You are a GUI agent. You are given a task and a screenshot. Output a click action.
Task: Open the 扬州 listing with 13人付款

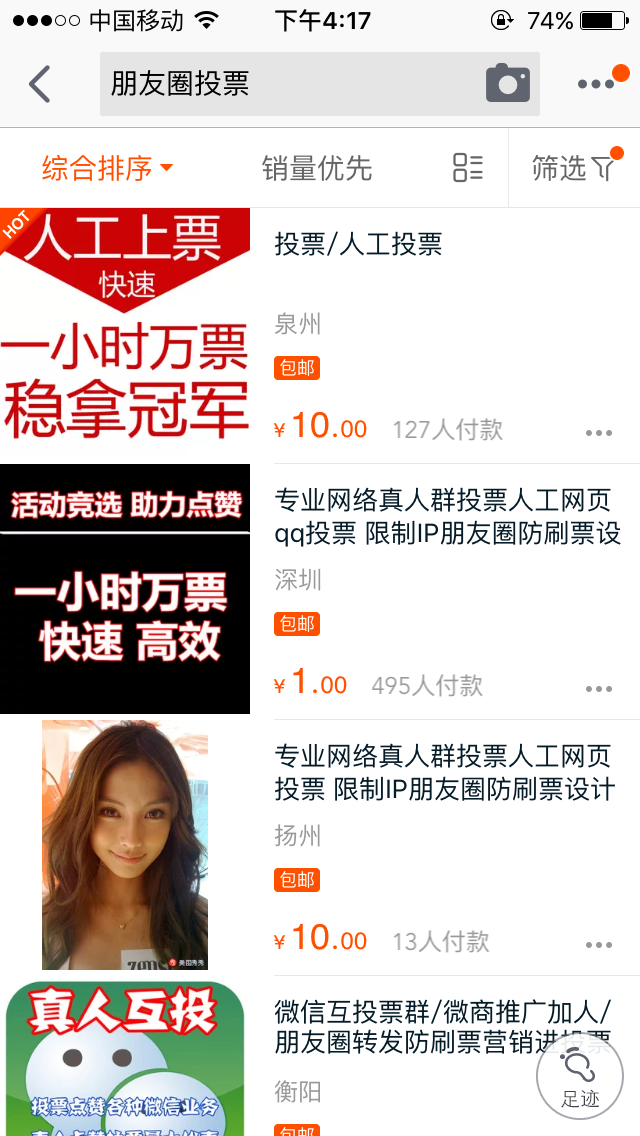[320, 846]
